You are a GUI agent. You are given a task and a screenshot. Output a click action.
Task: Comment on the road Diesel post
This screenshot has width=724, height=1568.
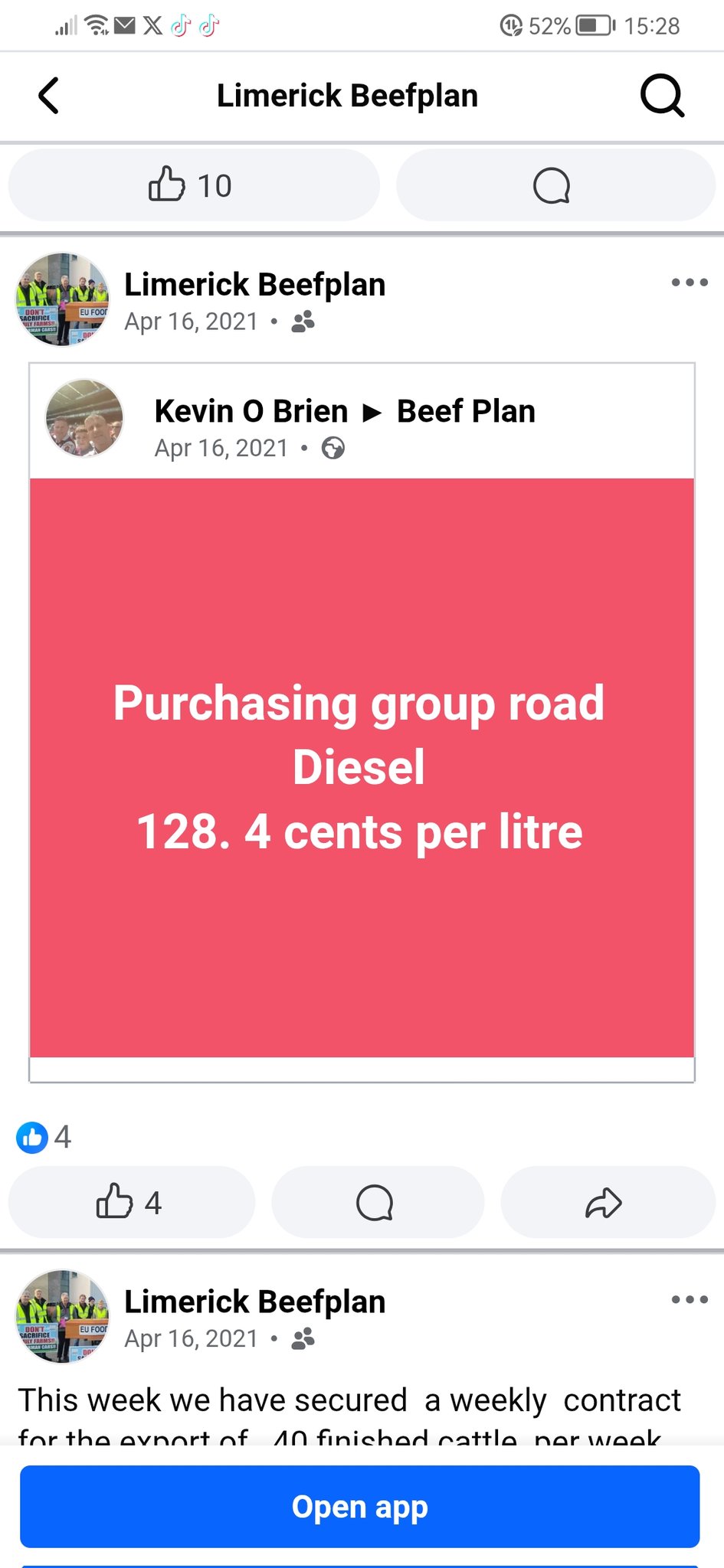375,1202
